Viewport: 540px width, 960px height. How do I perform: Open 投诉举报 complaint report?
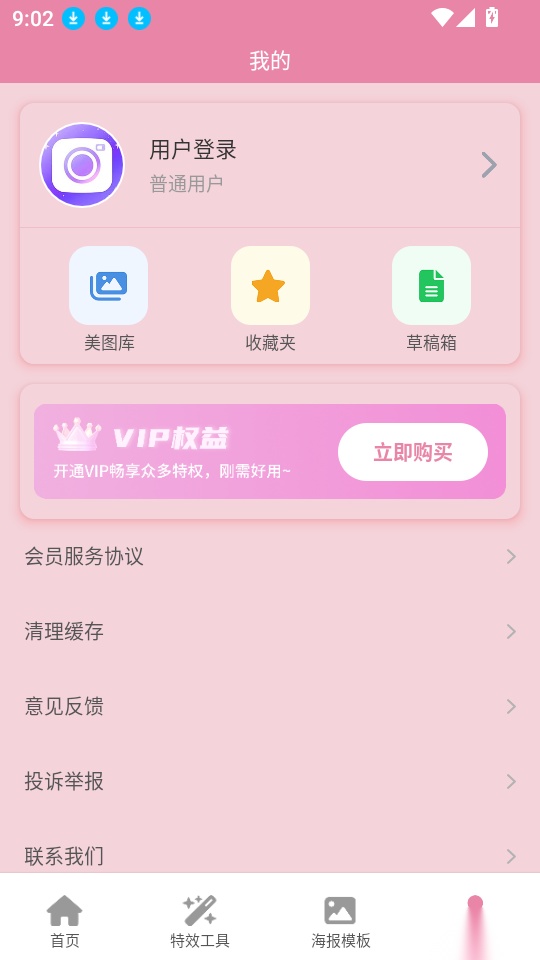pos(270,781)
